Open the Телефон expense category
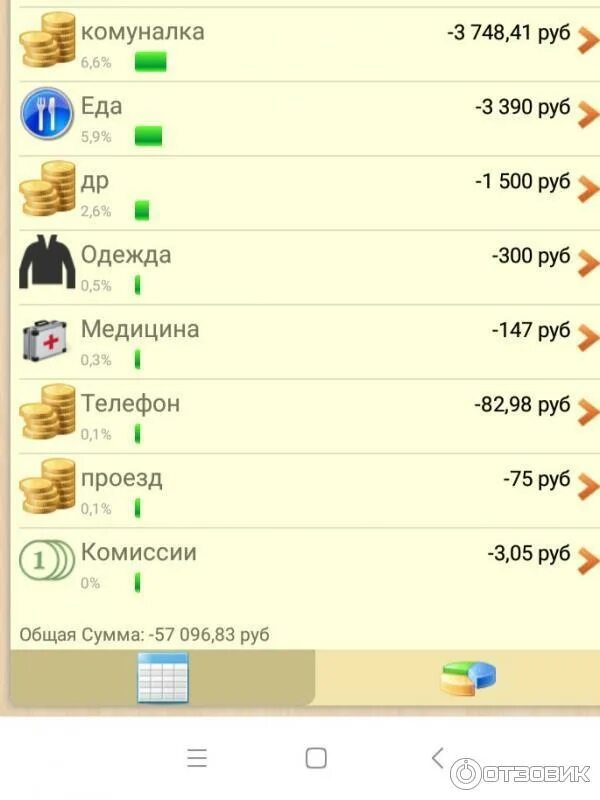The height and width of the screenshot is (800, 600). tap(300, 416)
